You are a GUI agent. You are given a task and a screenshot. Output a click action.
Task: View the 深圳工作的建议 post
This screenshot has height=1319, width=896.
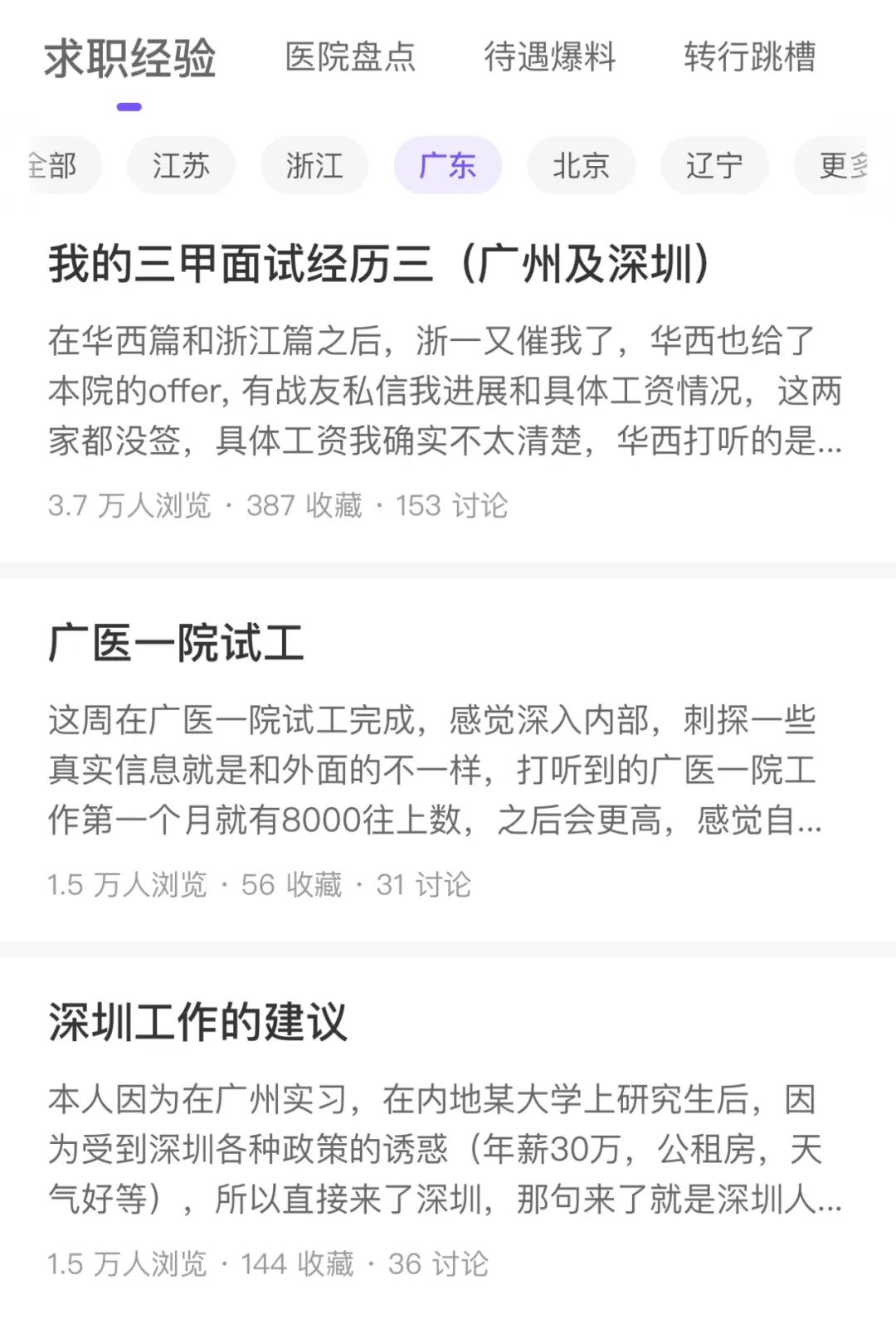[197, 1022]
